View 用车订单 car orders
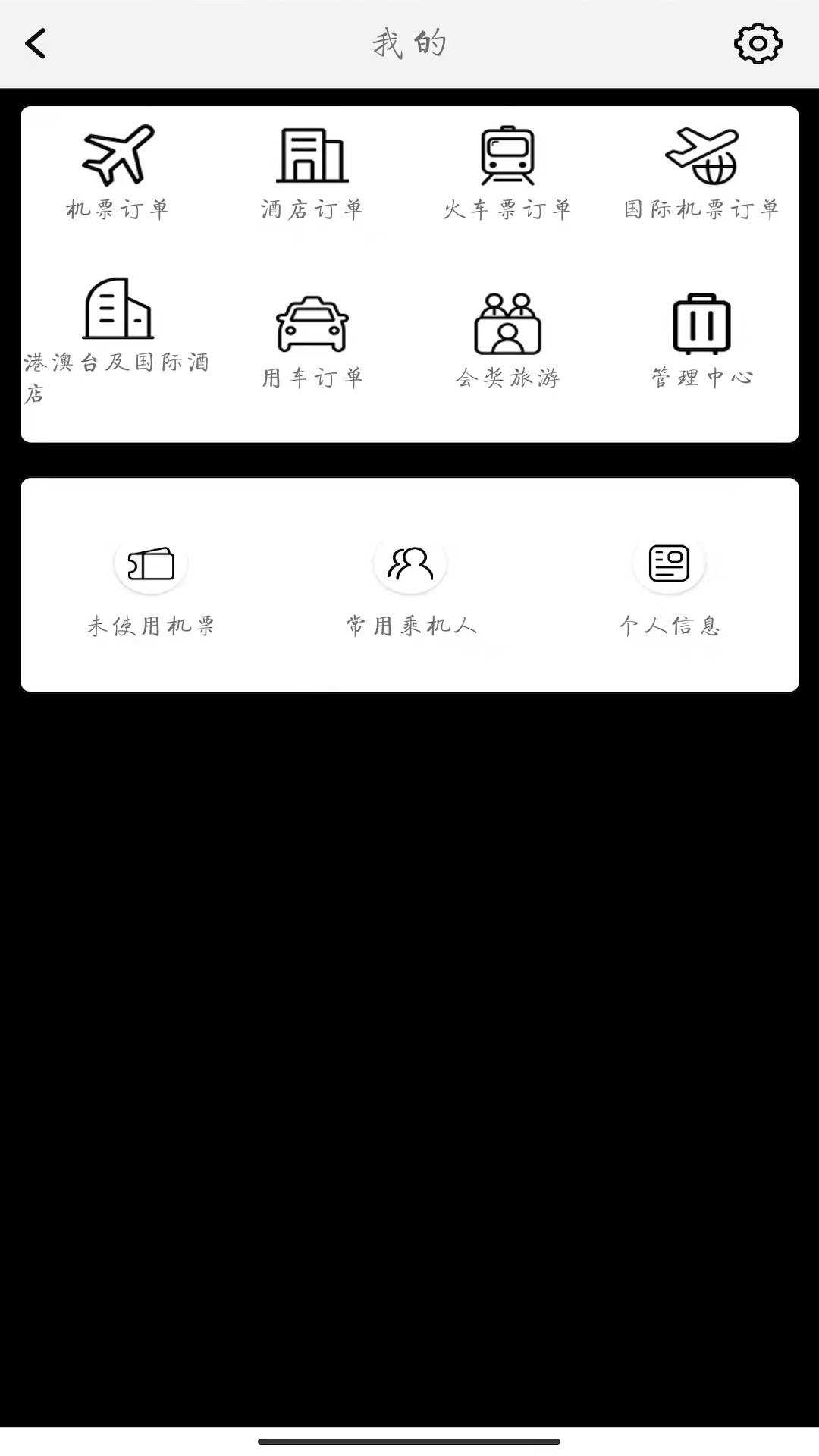Viewport: 819px width, 1456px height. (312, 340)
